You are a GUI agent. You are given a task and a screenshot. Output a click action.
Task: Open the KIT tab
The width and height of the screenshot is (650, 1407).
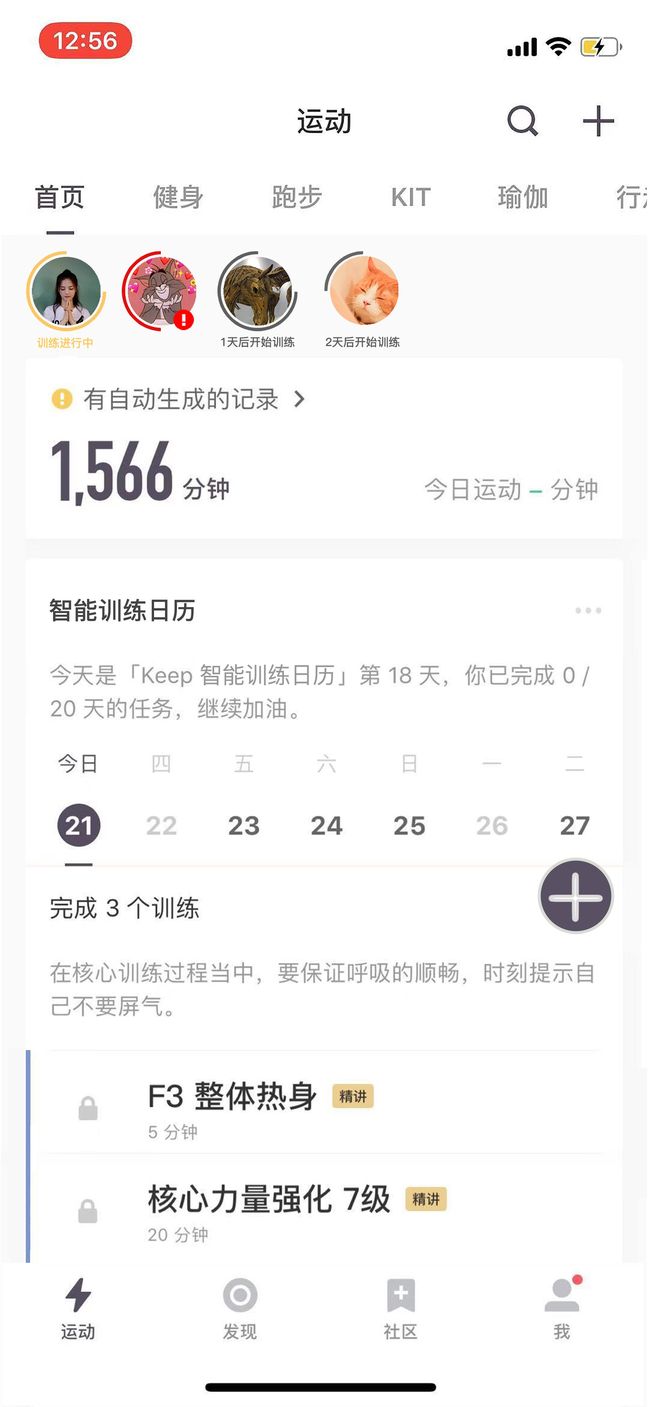[x=410, y=197]
